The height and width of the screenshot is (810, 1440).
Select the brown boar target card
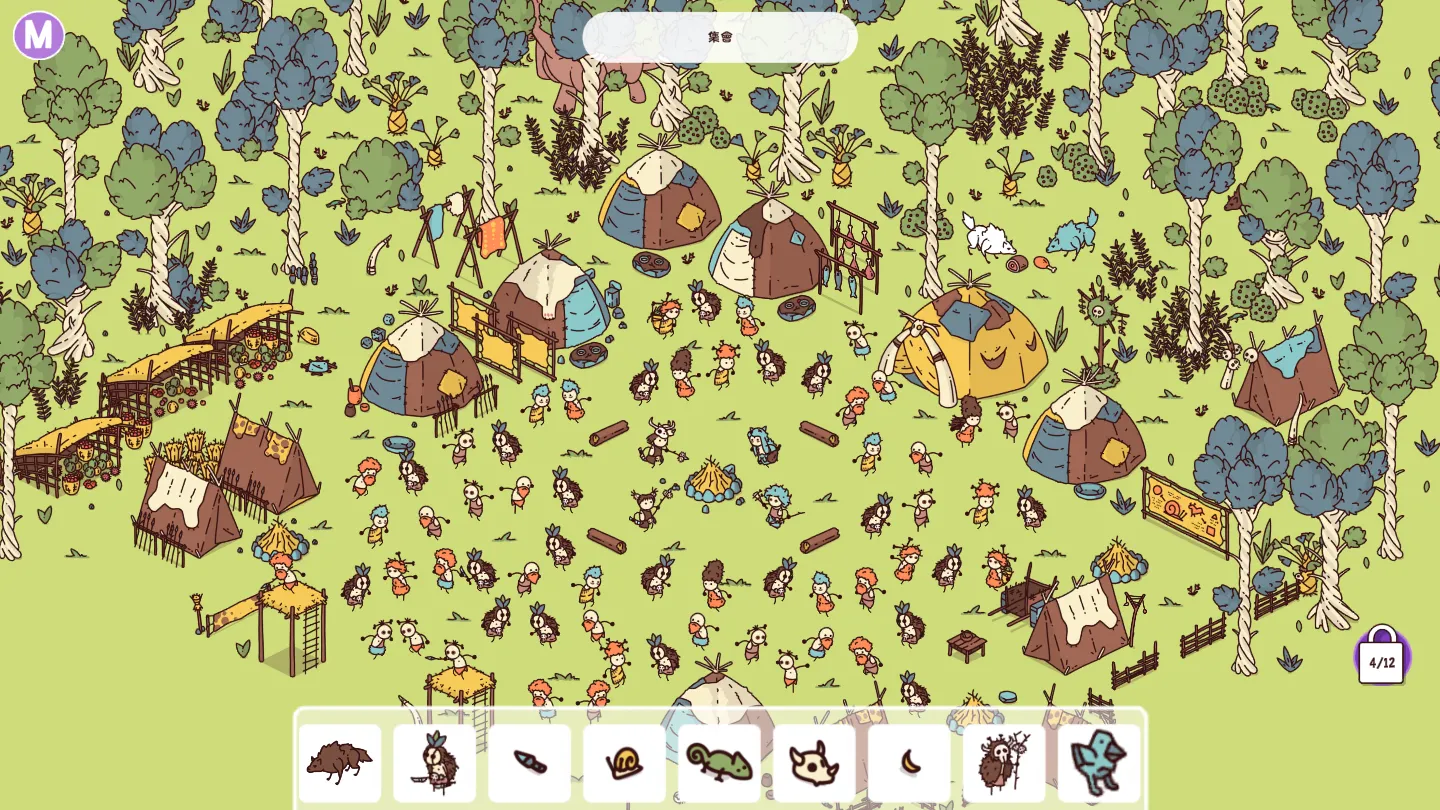[340, 763]
